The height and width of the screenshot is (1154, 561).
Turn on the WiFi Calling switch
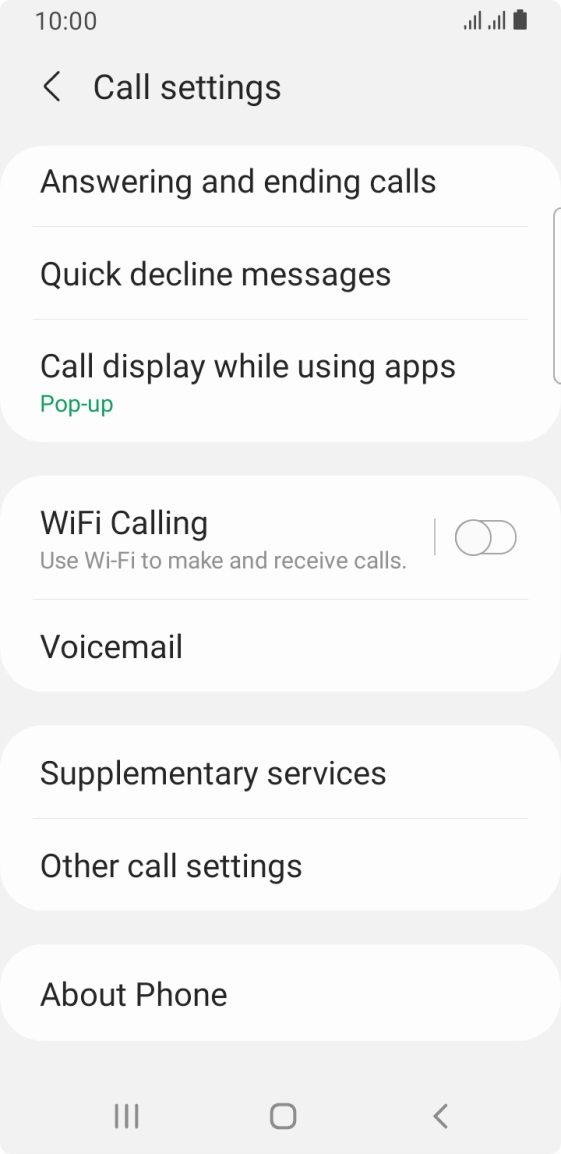pos(485,538)
